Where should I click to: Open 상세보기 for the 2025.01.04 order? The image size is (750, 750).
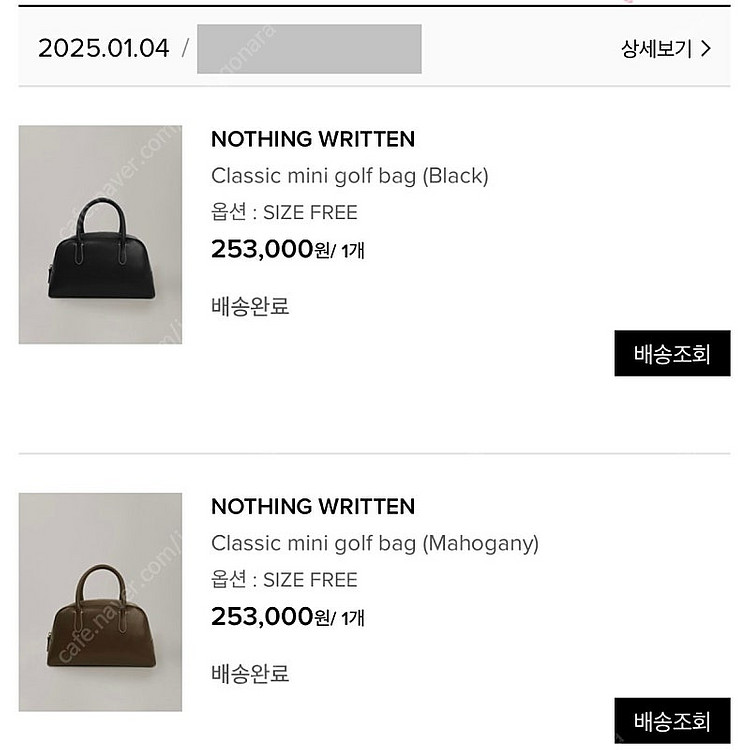[665, 49]
